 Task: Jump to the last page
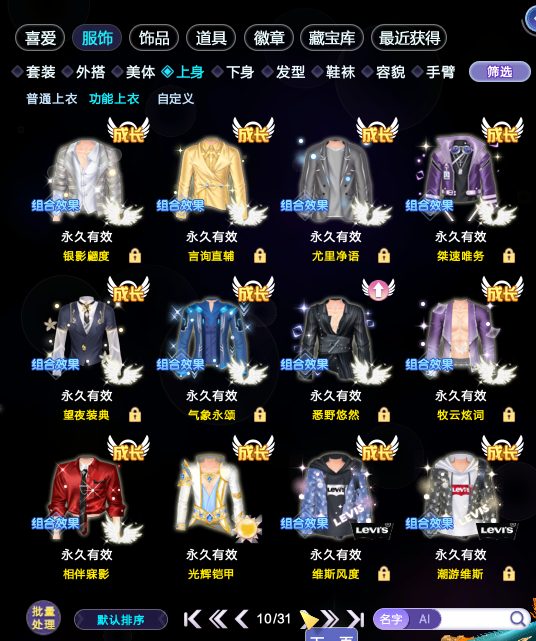[x=356, y=619]
